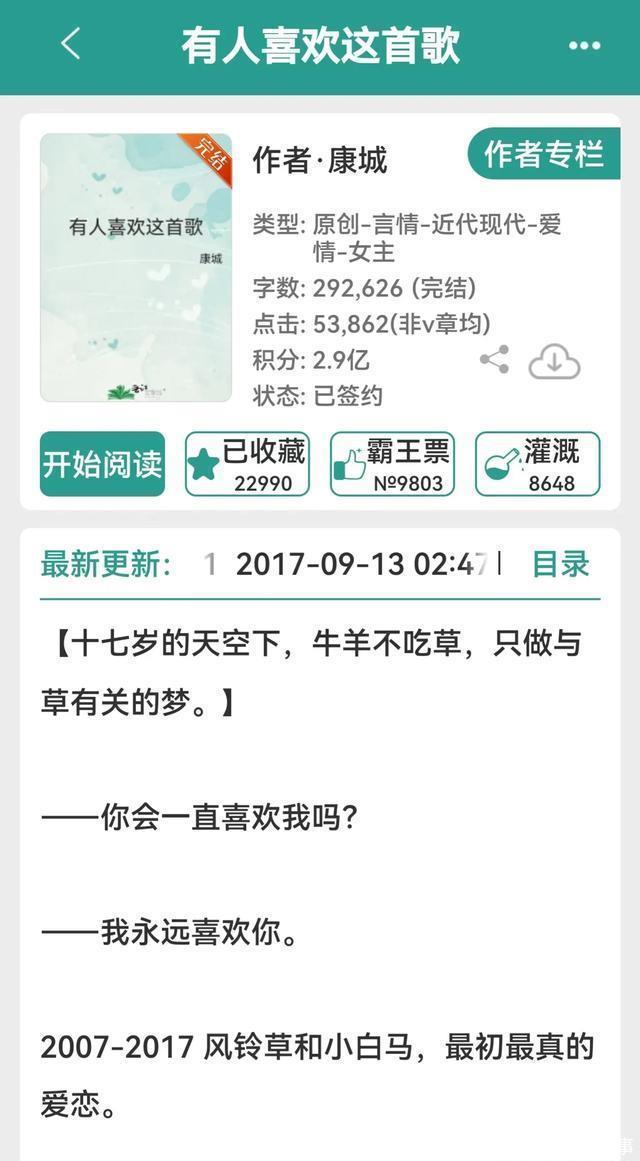The width and height of the screenshot is (640, 1161).
Task: Go back using the top-left arrow
Action: 71,45
